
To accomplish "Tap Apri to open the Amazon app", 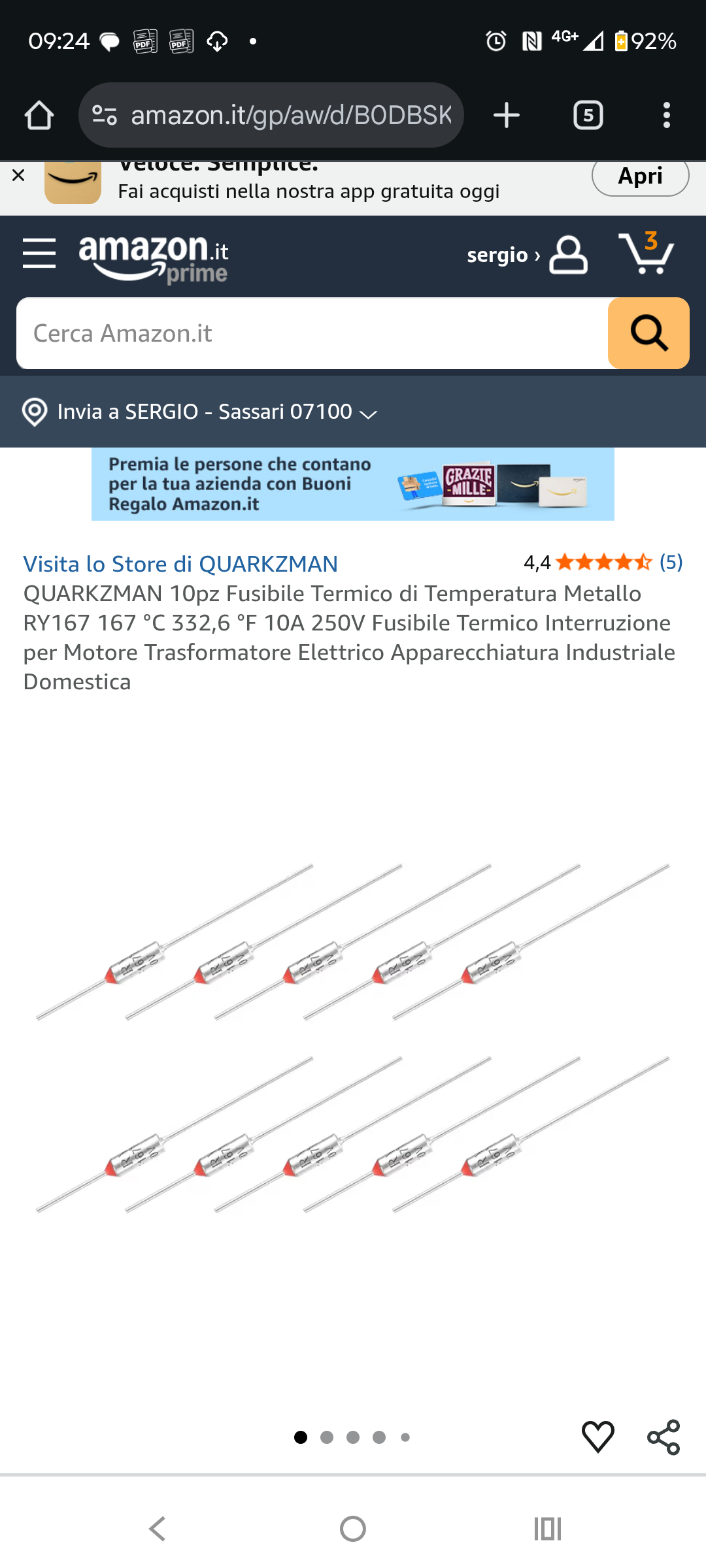I will click(640, 176).
